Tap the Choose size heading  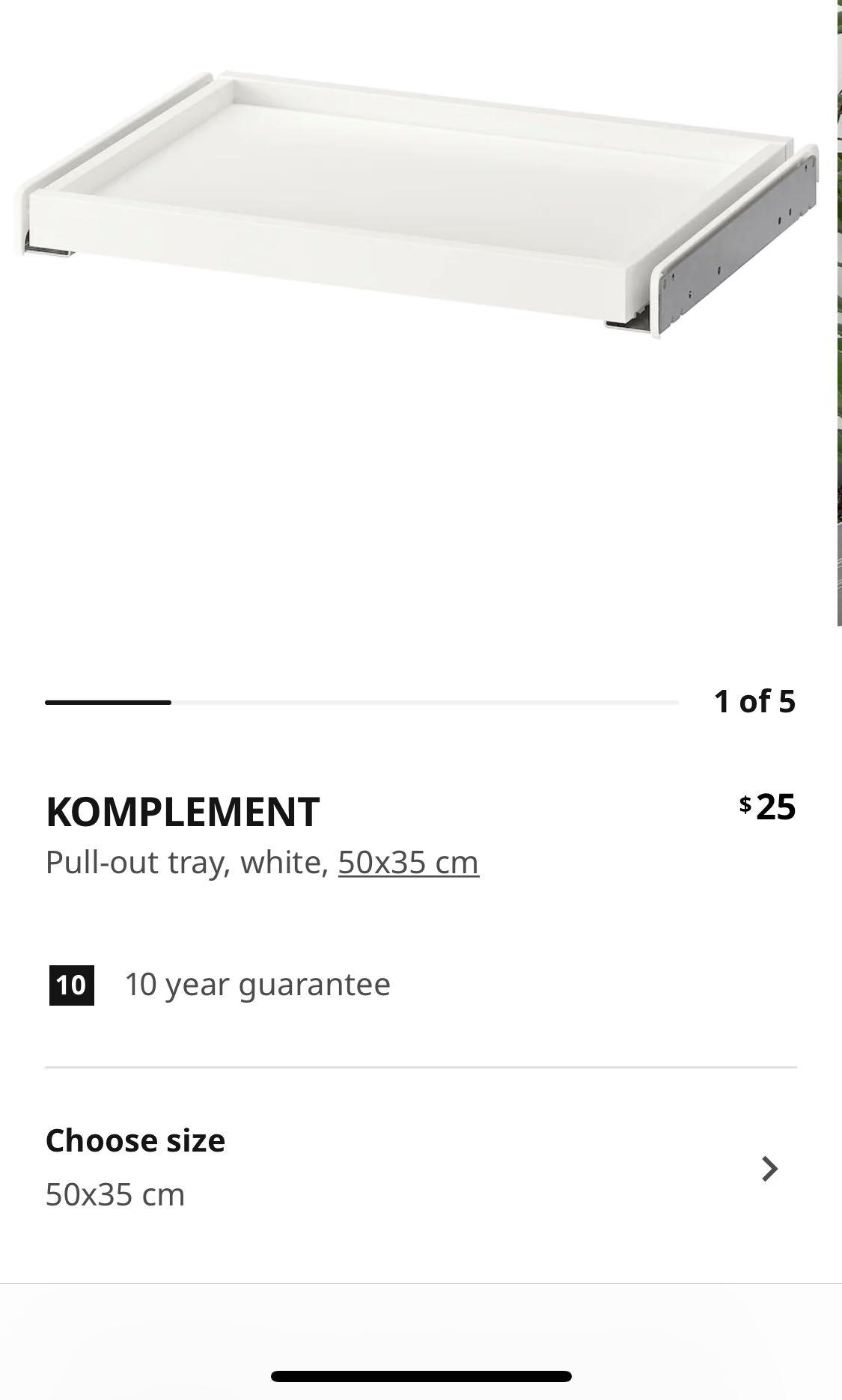click(x=135, y=1140)
